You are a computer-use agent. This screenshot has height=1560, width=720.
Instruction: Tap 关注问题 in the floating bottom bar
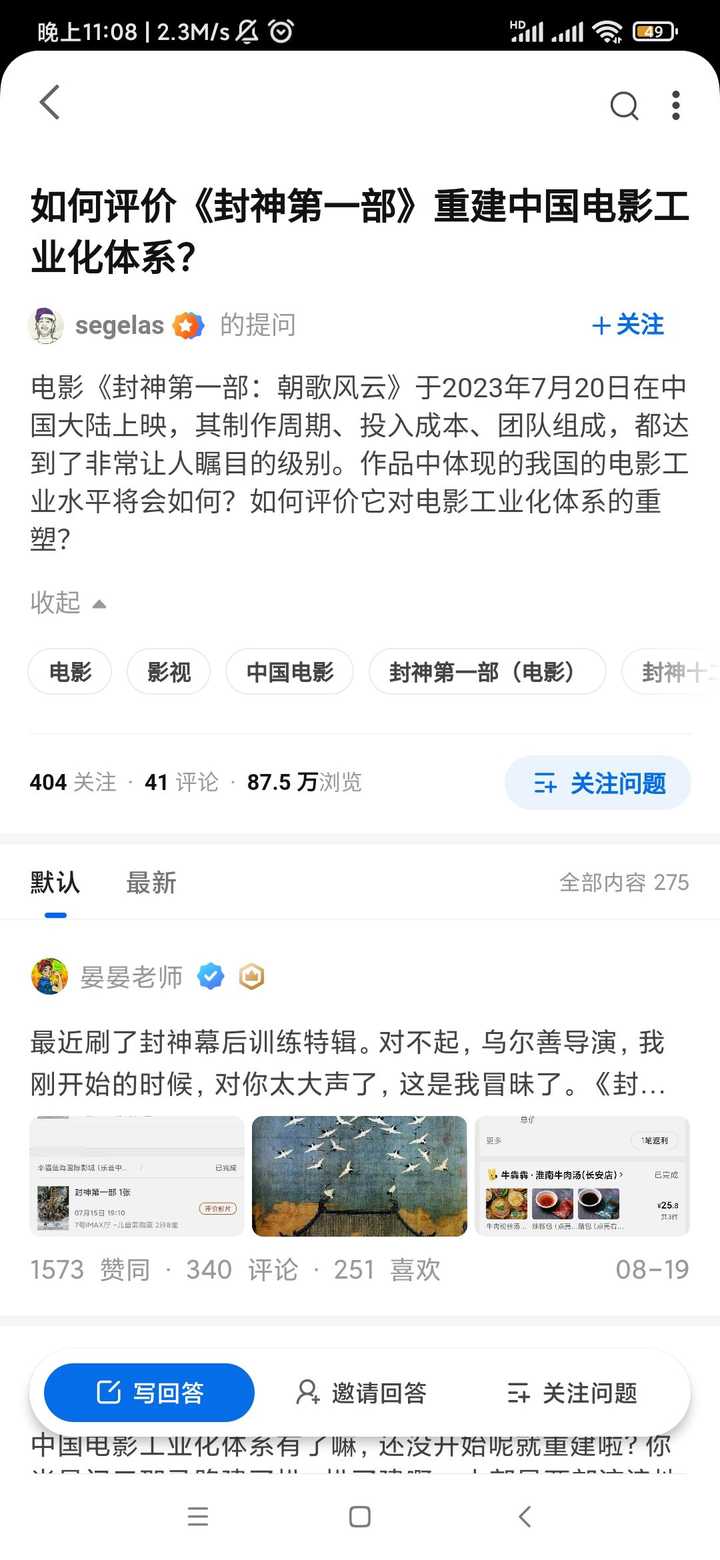coord(572,1392)
